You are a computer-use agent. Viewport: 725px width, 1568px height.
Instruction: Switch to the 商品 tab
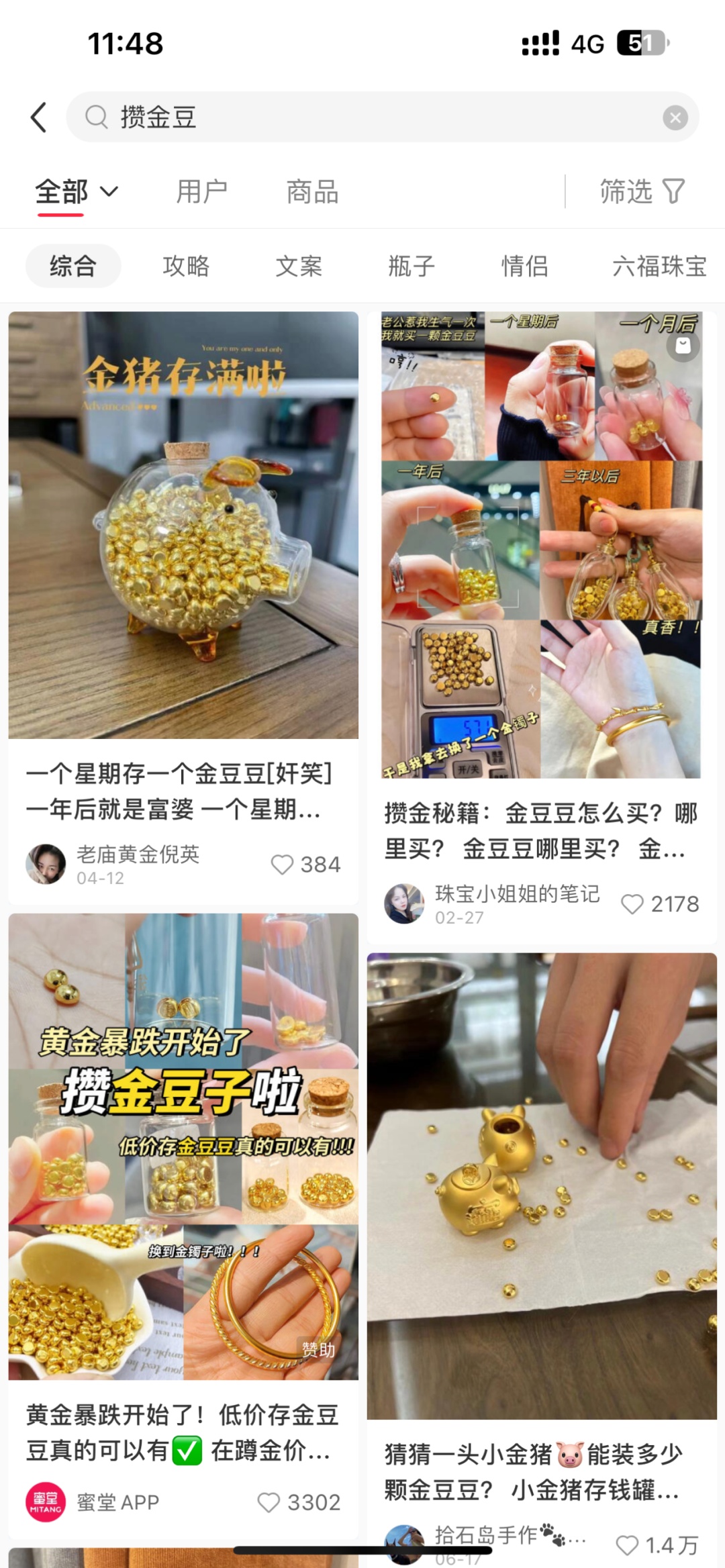[x=312, y=192]
